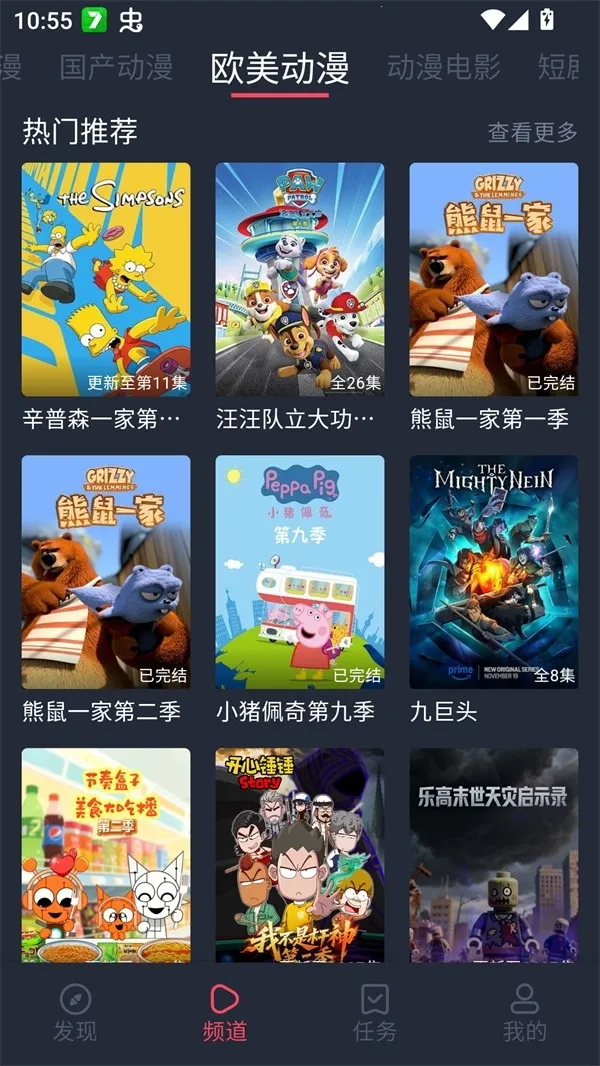This screenshot has height=1066, width=600.
Task: Switch to the 国产动漫 tab
Action: [x=116, y=68]
